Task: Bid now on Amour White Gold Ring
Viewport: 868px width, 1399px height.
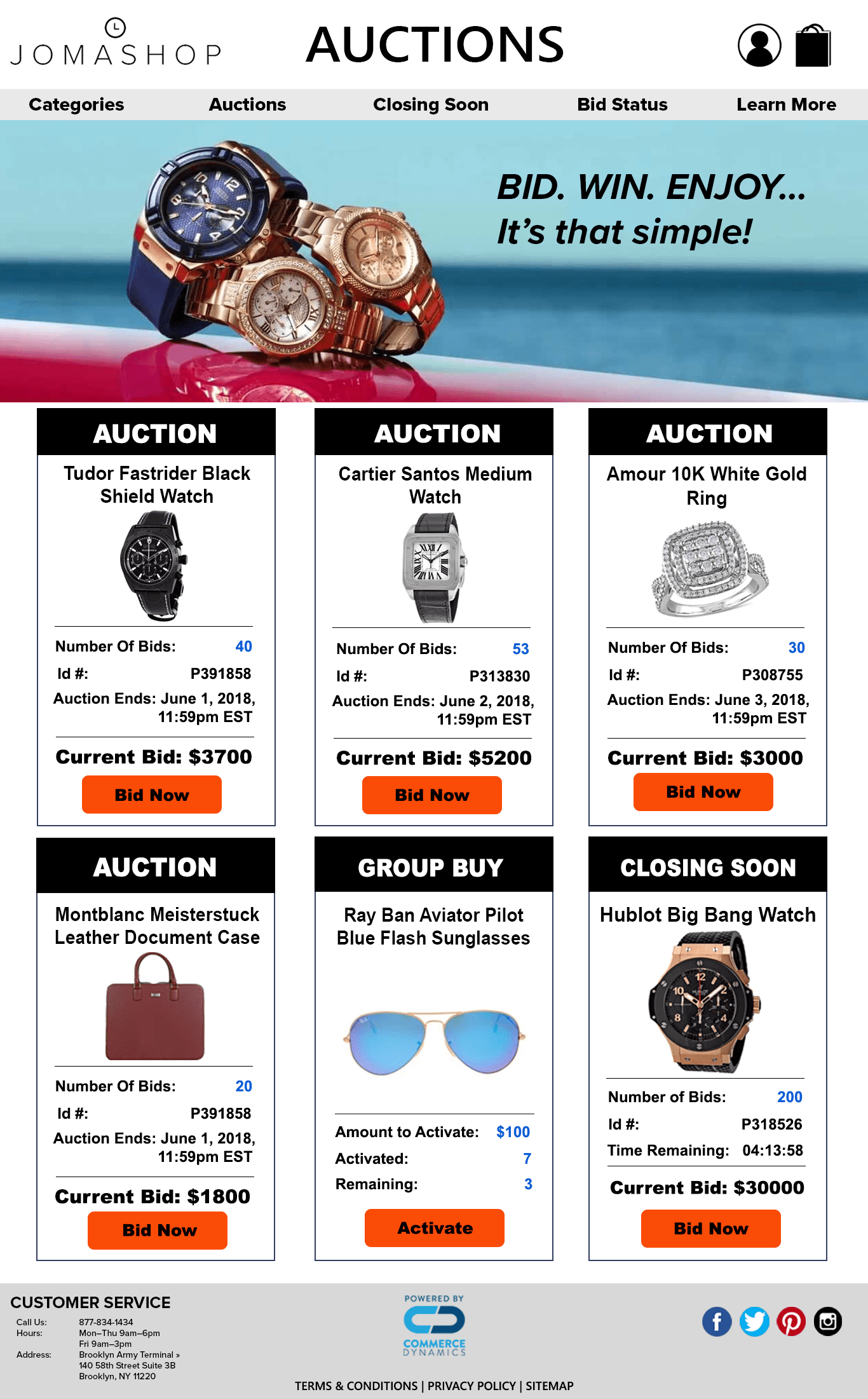Action: (703, 792)
